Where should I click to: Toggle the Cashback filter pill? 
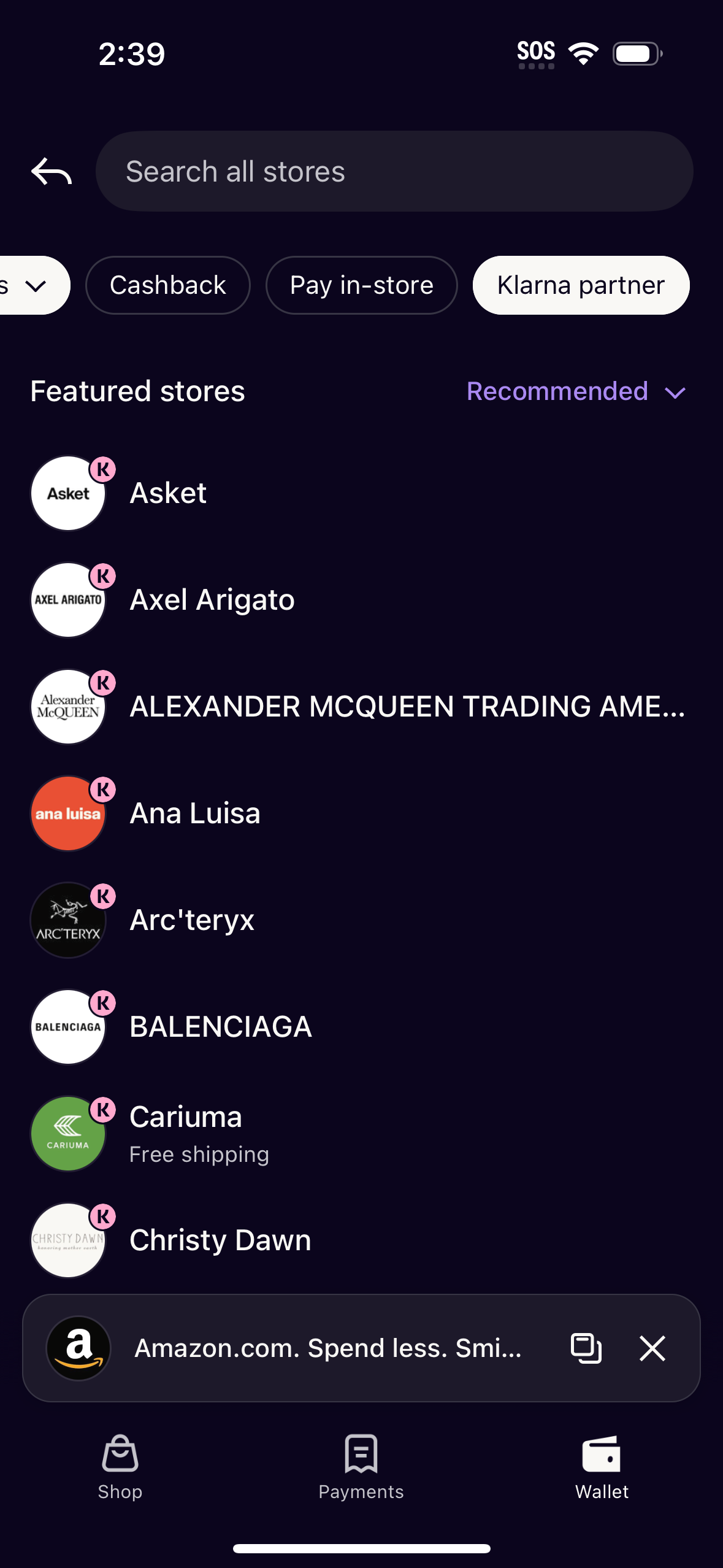[167, 285]
